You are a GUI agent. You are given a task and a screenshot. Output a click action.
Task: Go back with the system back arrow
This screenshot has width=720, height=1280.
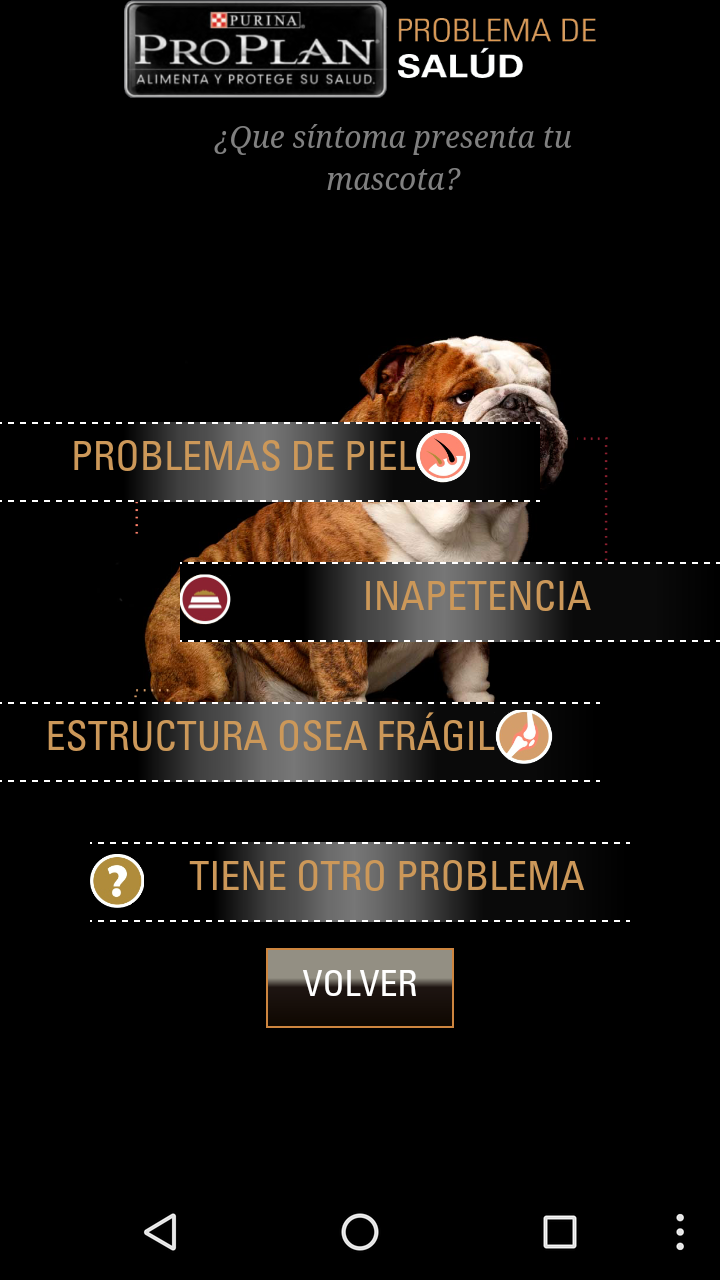(160, 1231)
